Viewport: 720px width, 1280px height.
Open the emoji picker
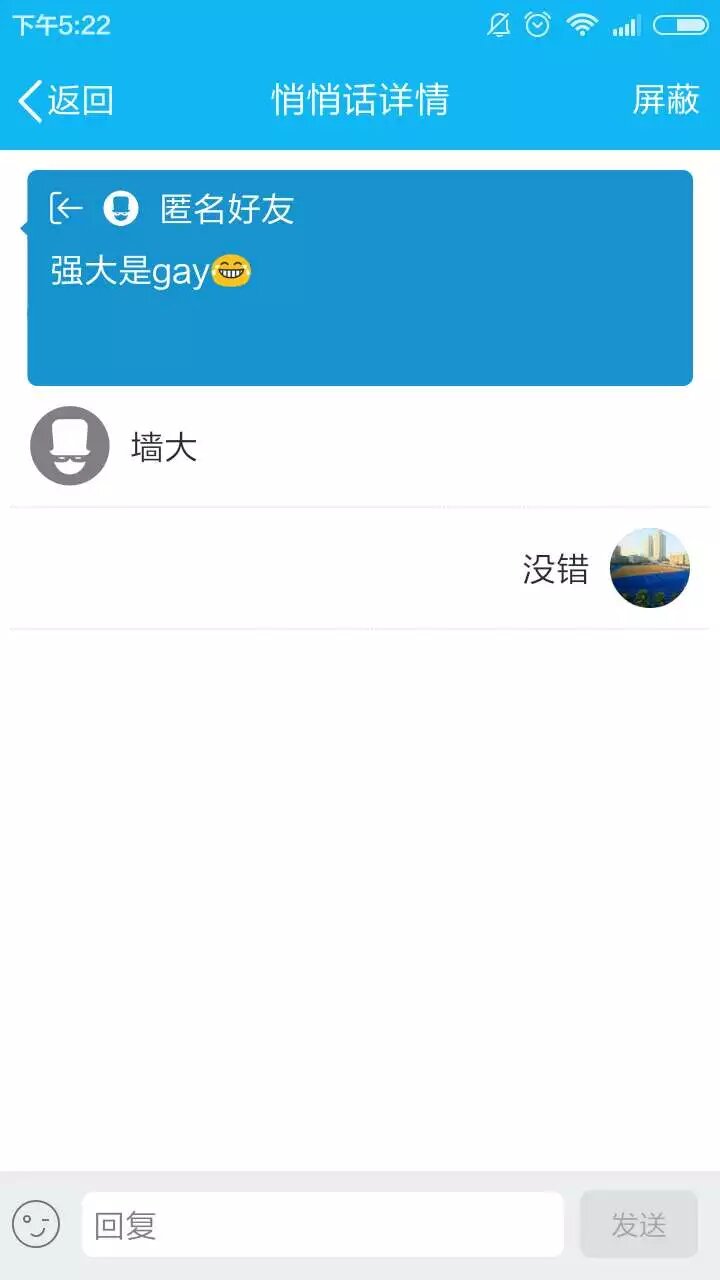coord(36,1224)
